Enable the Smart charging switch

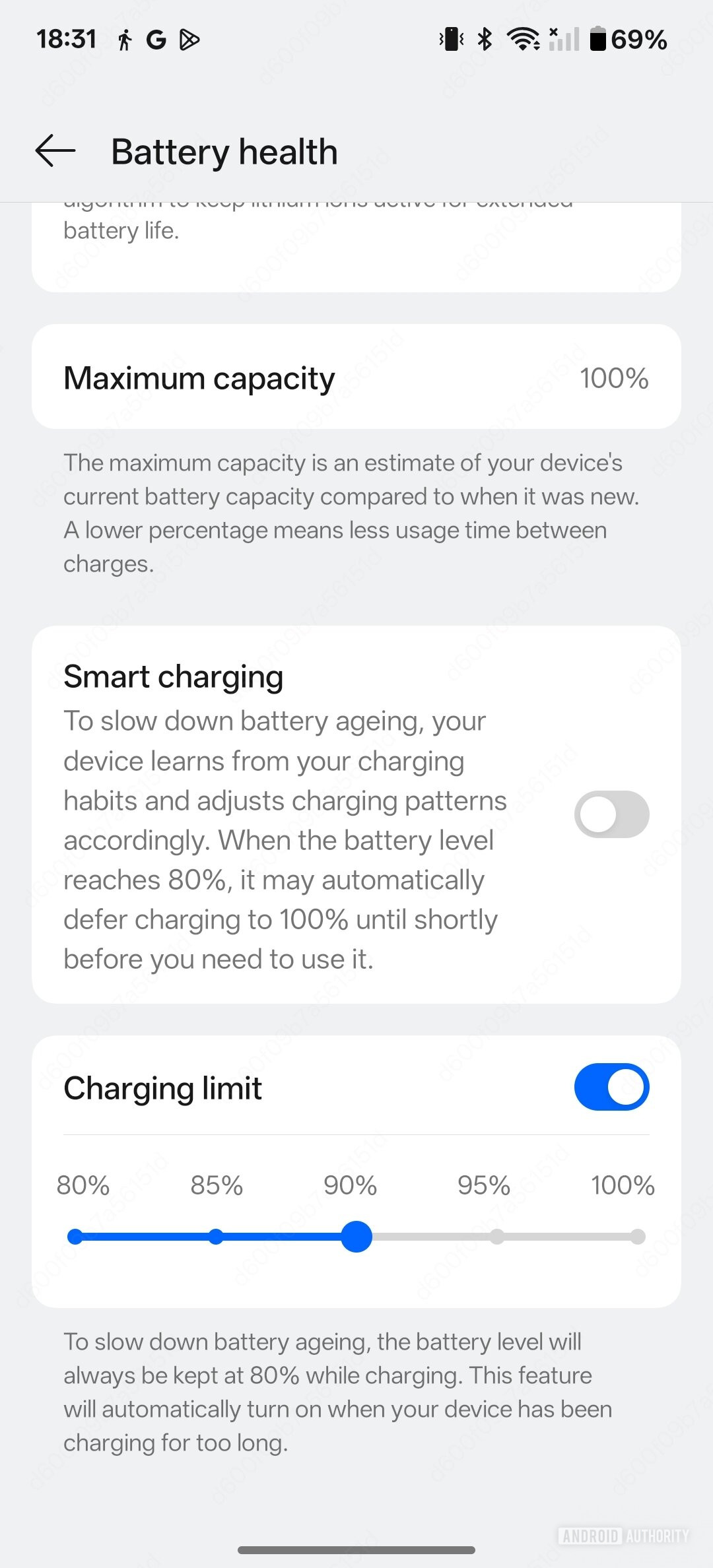[x=611, y=814]
